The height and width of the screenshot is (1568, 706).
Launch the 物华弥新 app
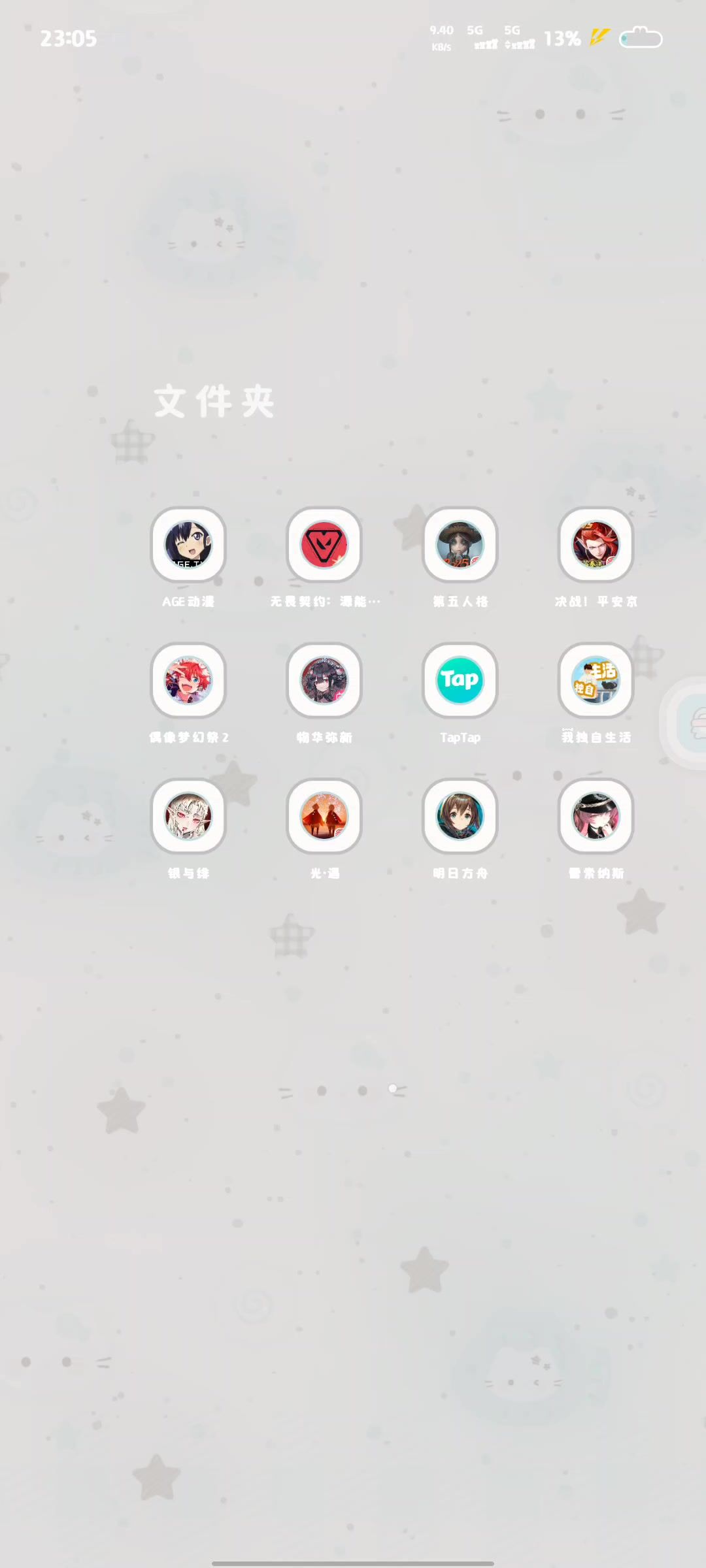pyautogui.click(x=324, y=680)
